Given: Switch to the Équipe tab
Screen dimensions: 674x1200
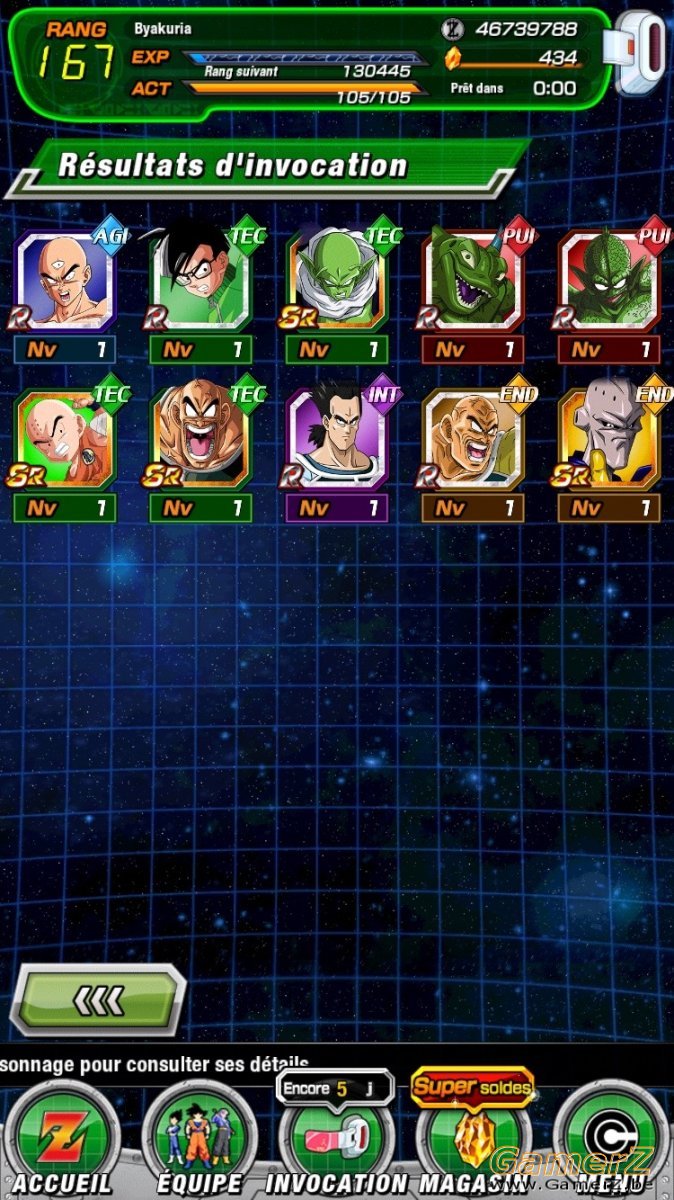Looking at the screenshot, I should click(200, 1140).
